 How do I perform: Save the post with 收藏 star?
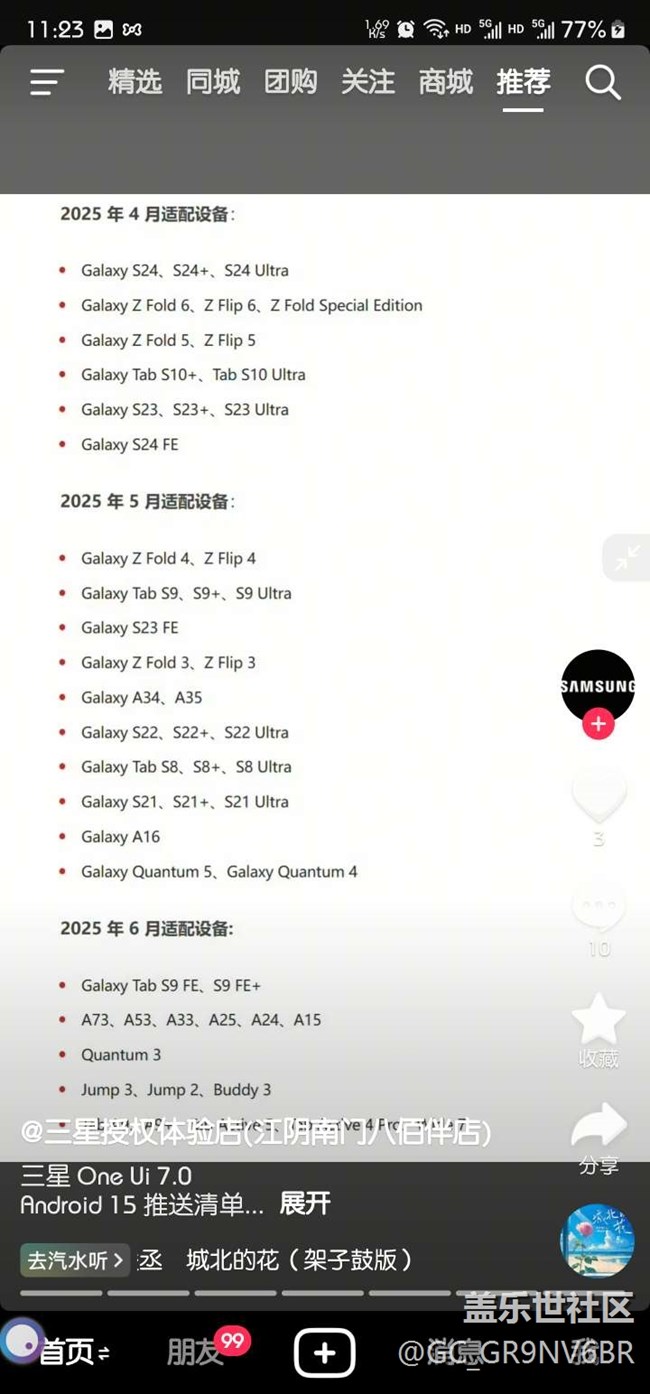pos(598,1019)
